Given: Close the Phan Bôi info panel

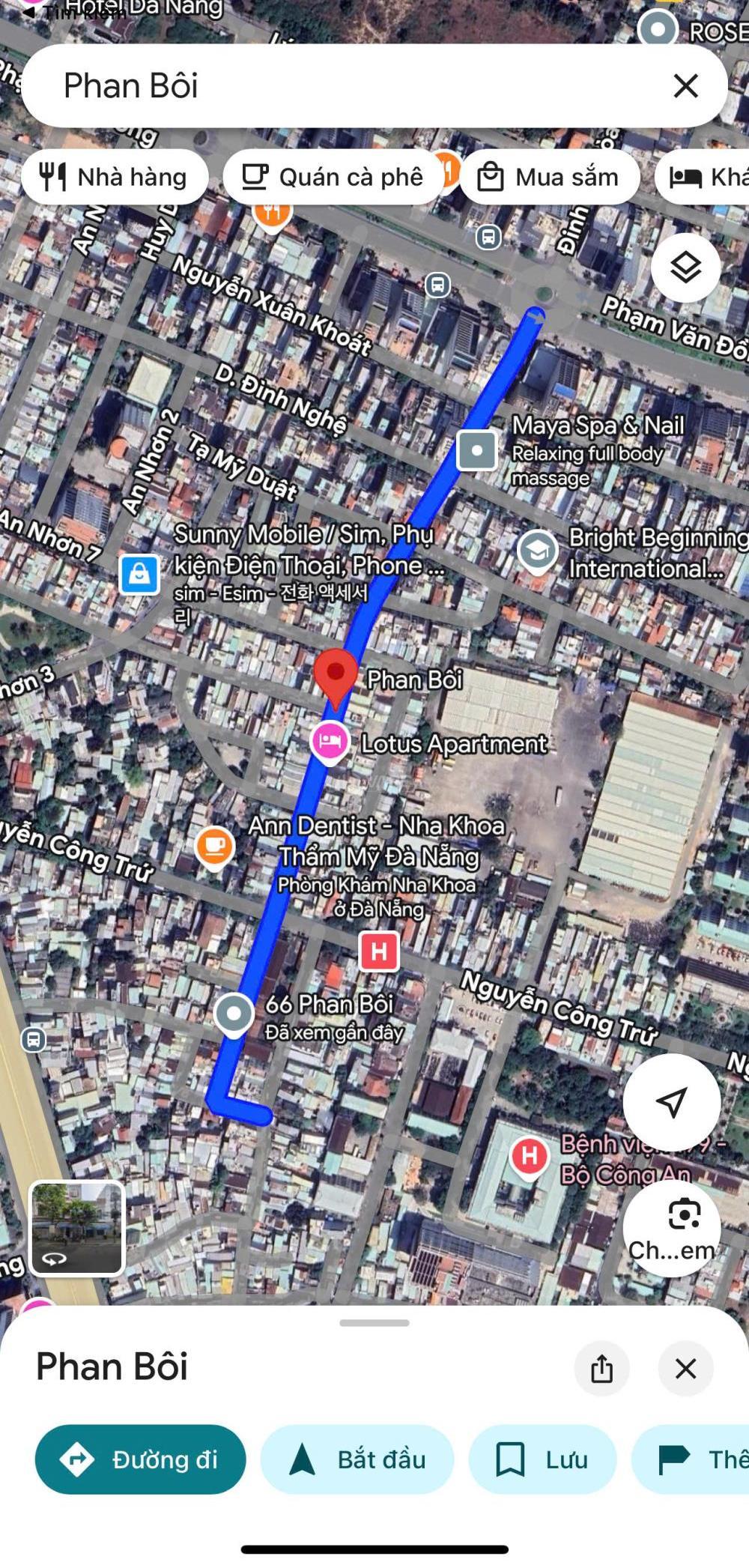Looking at the screenshot, I should pyautogui.click(x=685, y=1369).
